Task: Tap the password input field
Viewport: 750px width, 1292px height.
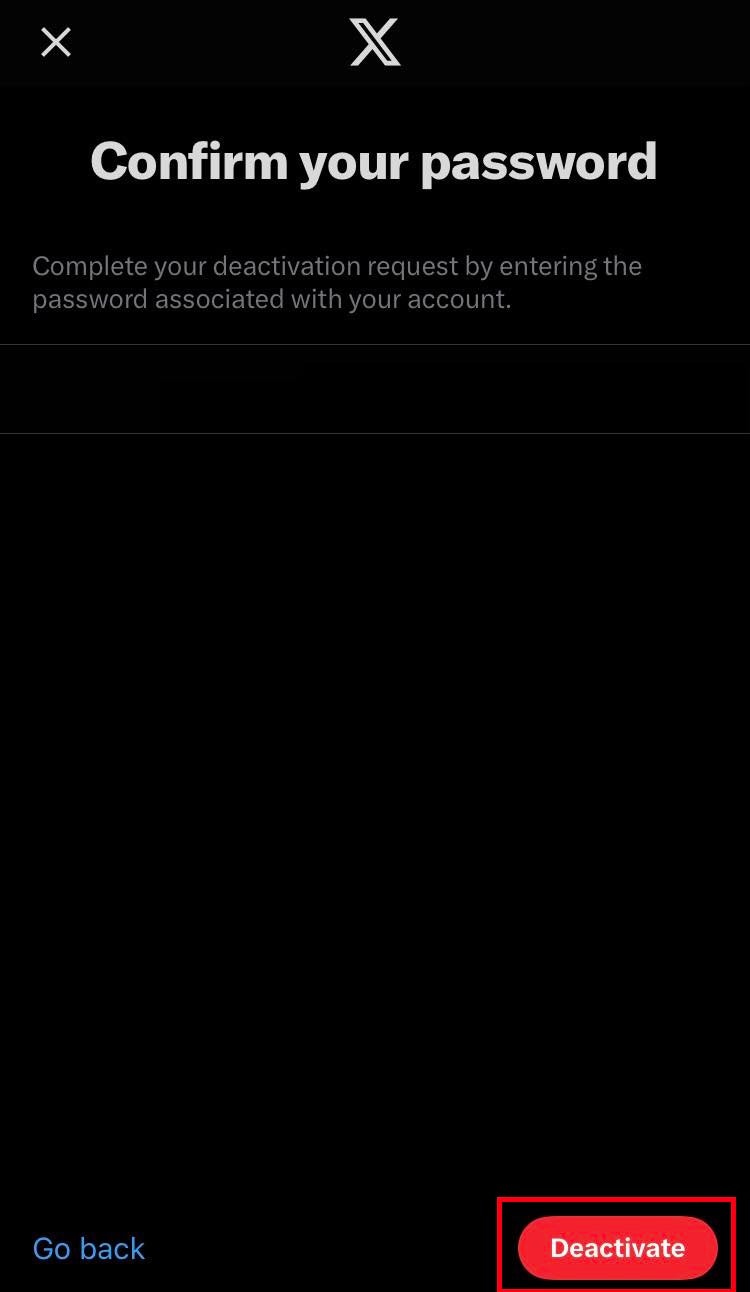Action: tap(375, 389)
